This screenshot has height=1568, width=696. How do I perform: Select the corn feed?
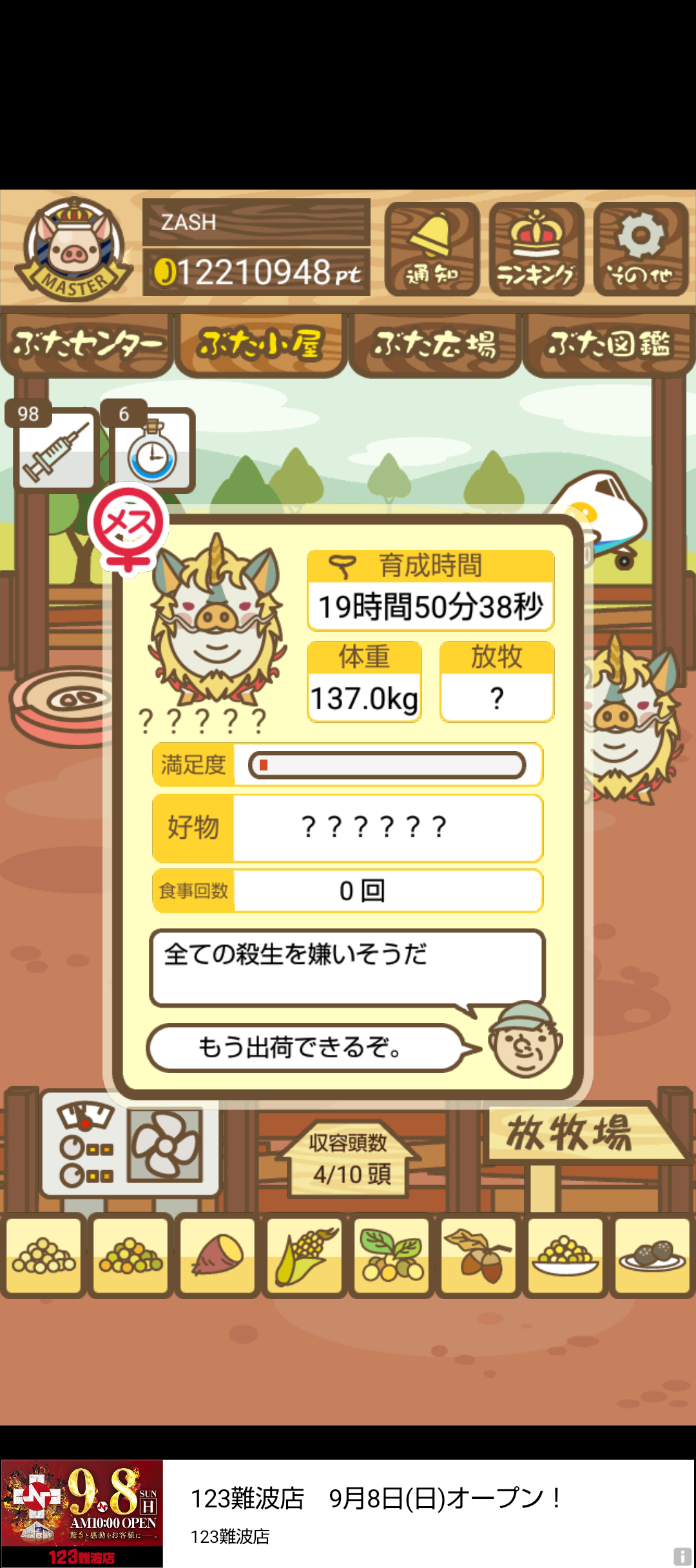(x=304, y=1255)
